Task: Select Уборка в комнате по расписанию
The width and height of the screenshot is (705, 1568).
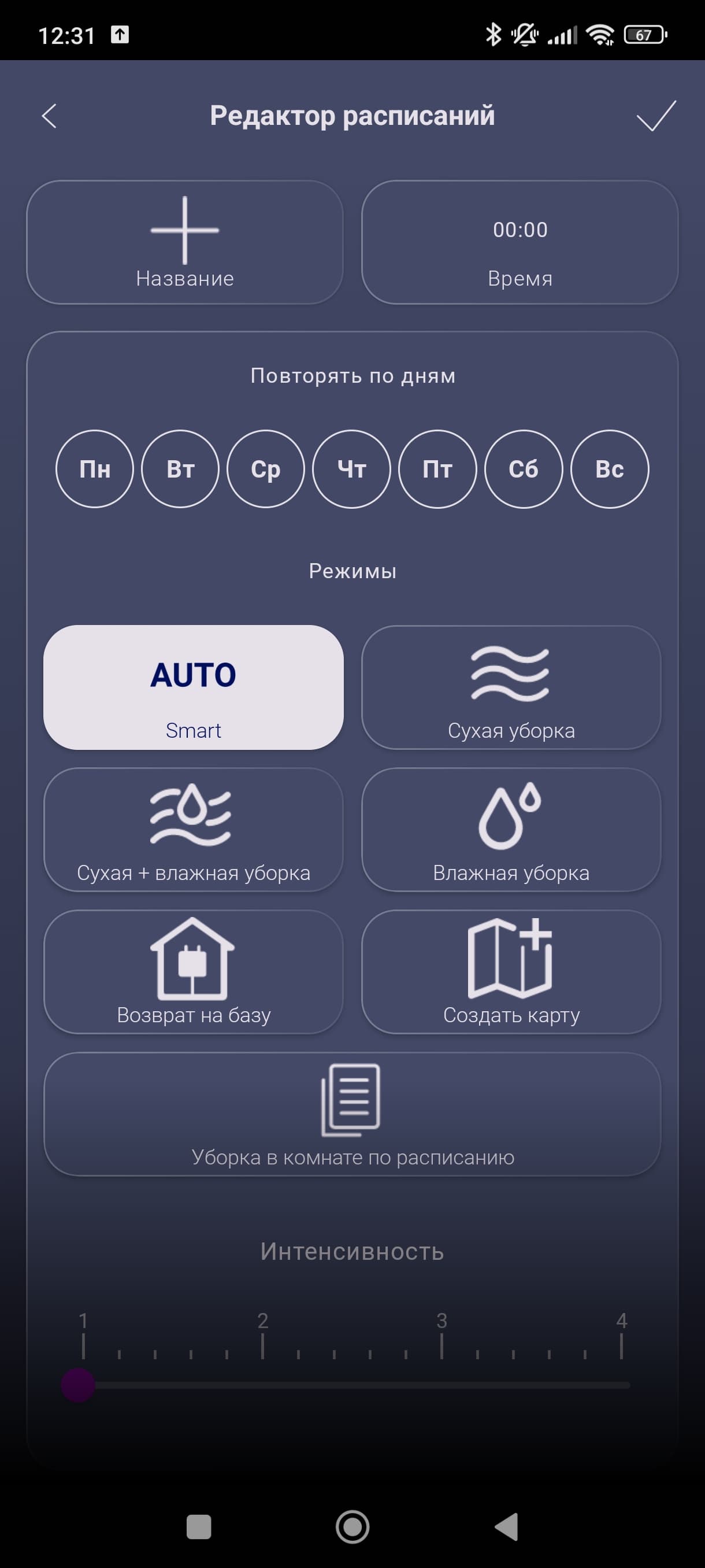Action: pyautogui.click(x=352, y=1114)
